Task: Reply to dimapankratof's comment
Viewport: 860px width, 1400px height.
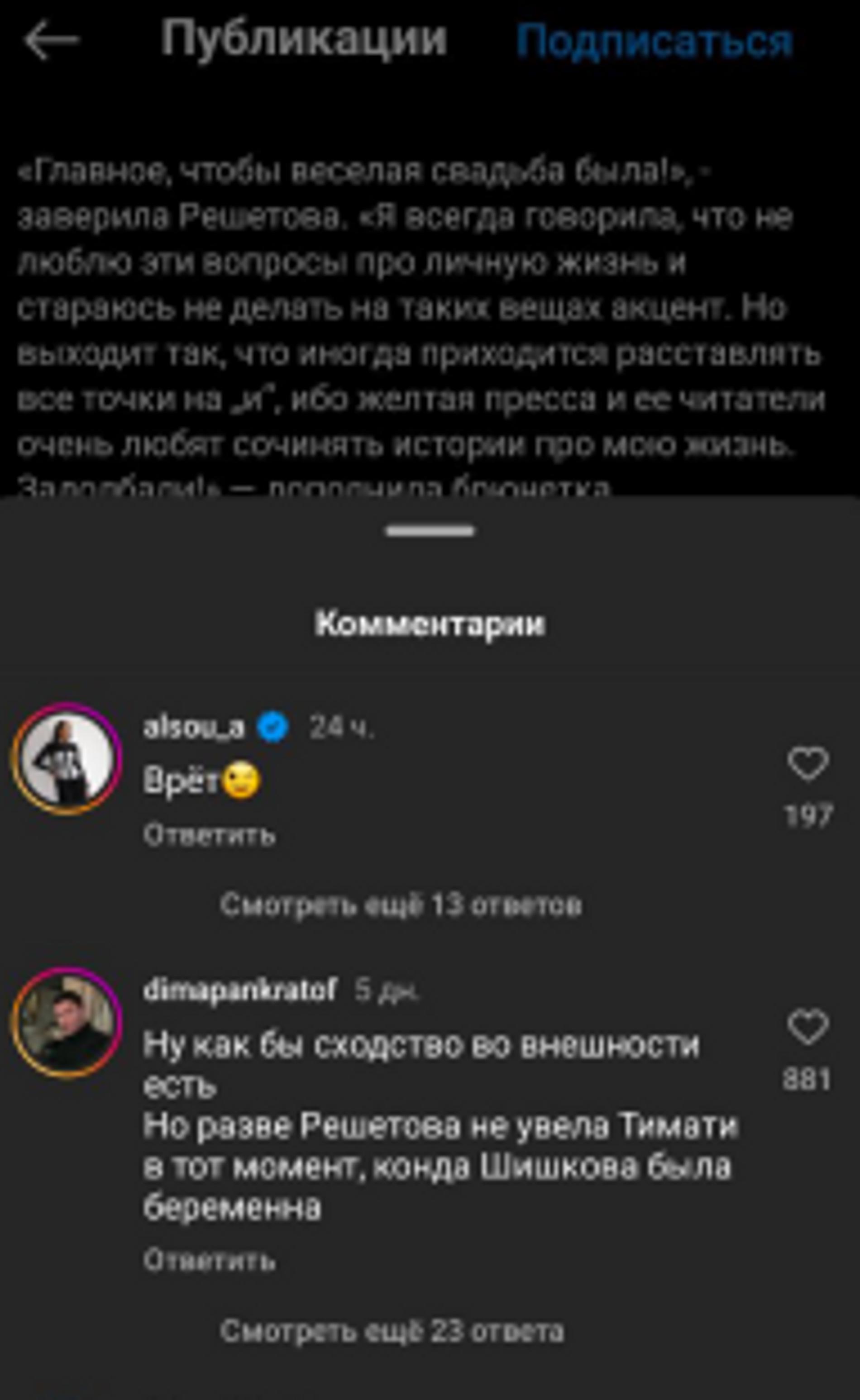Action: pyautogui.click(x=209, y=1261)
